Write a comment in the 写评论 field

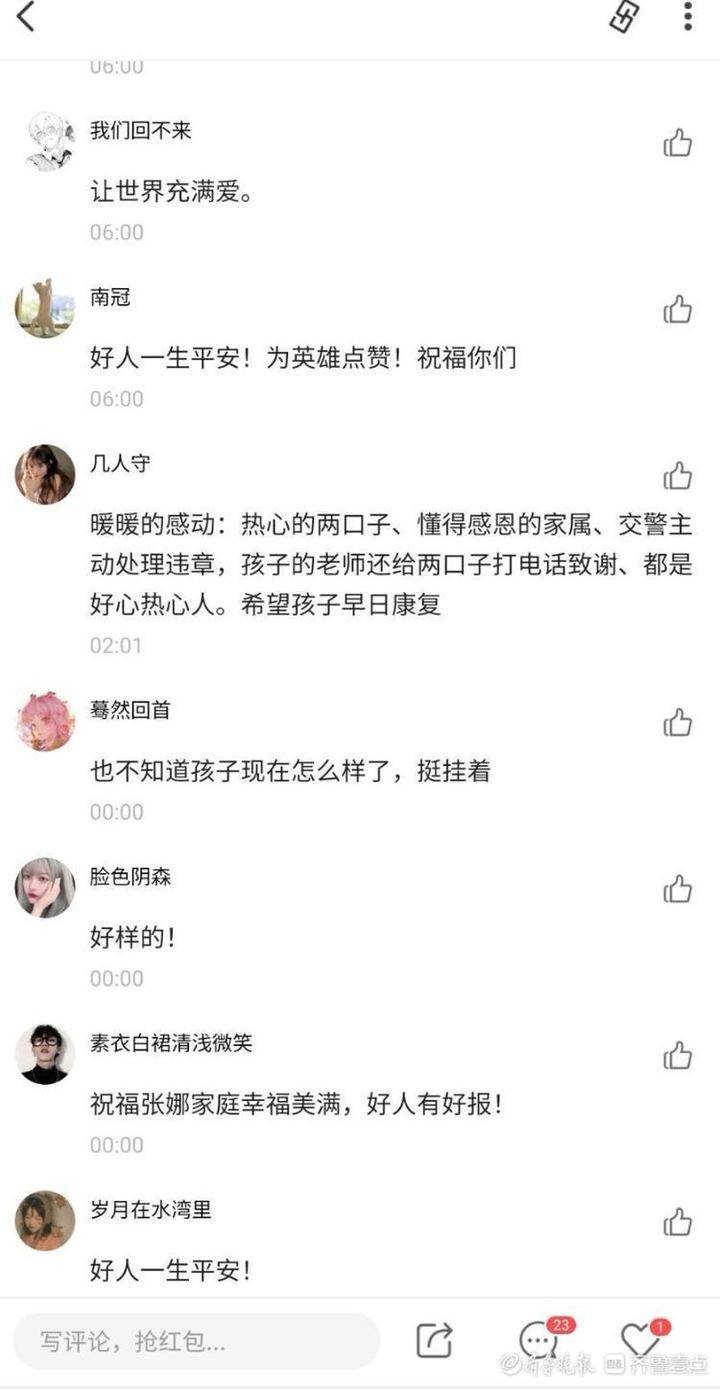pos(197,1341)
